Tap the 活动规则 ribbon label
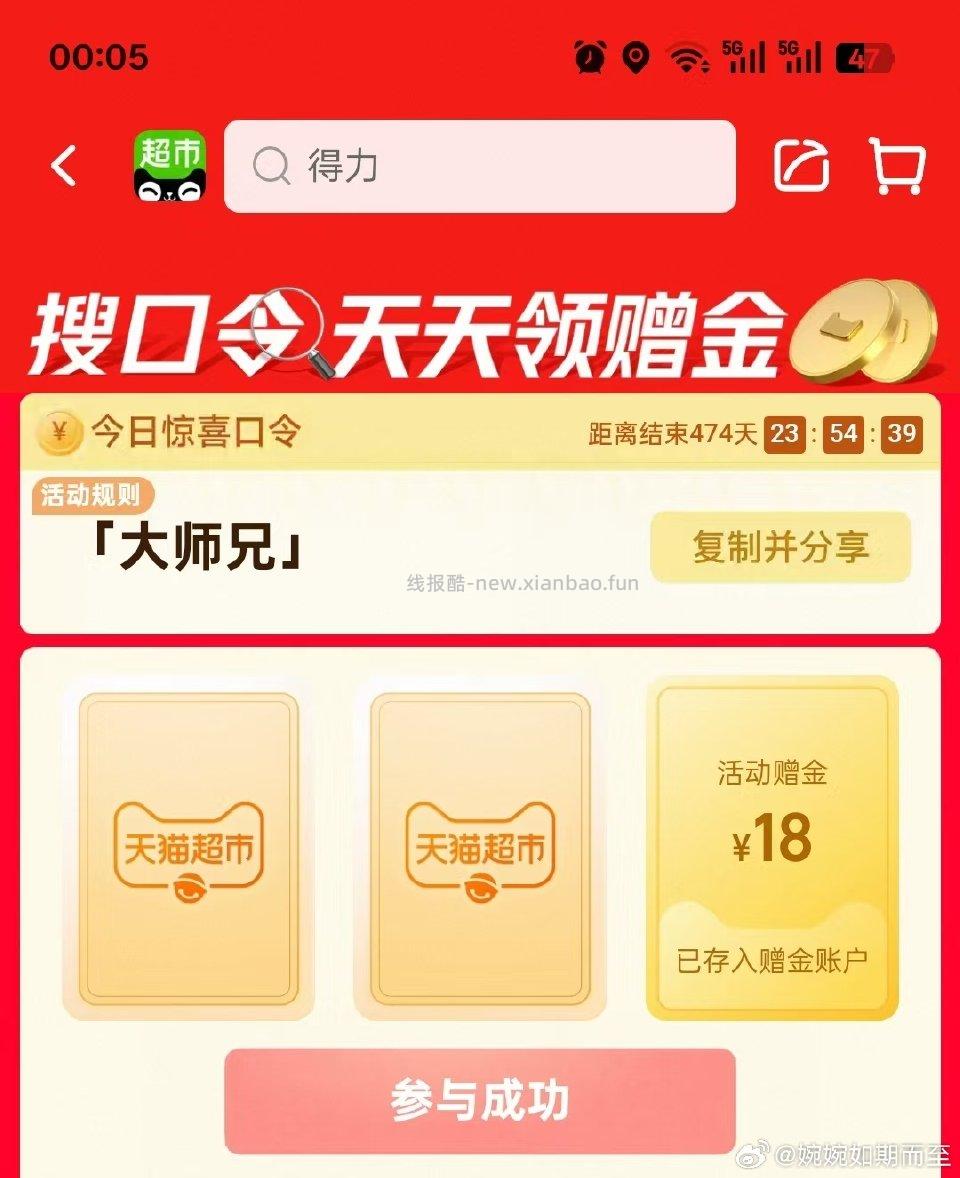 (94, 492)
